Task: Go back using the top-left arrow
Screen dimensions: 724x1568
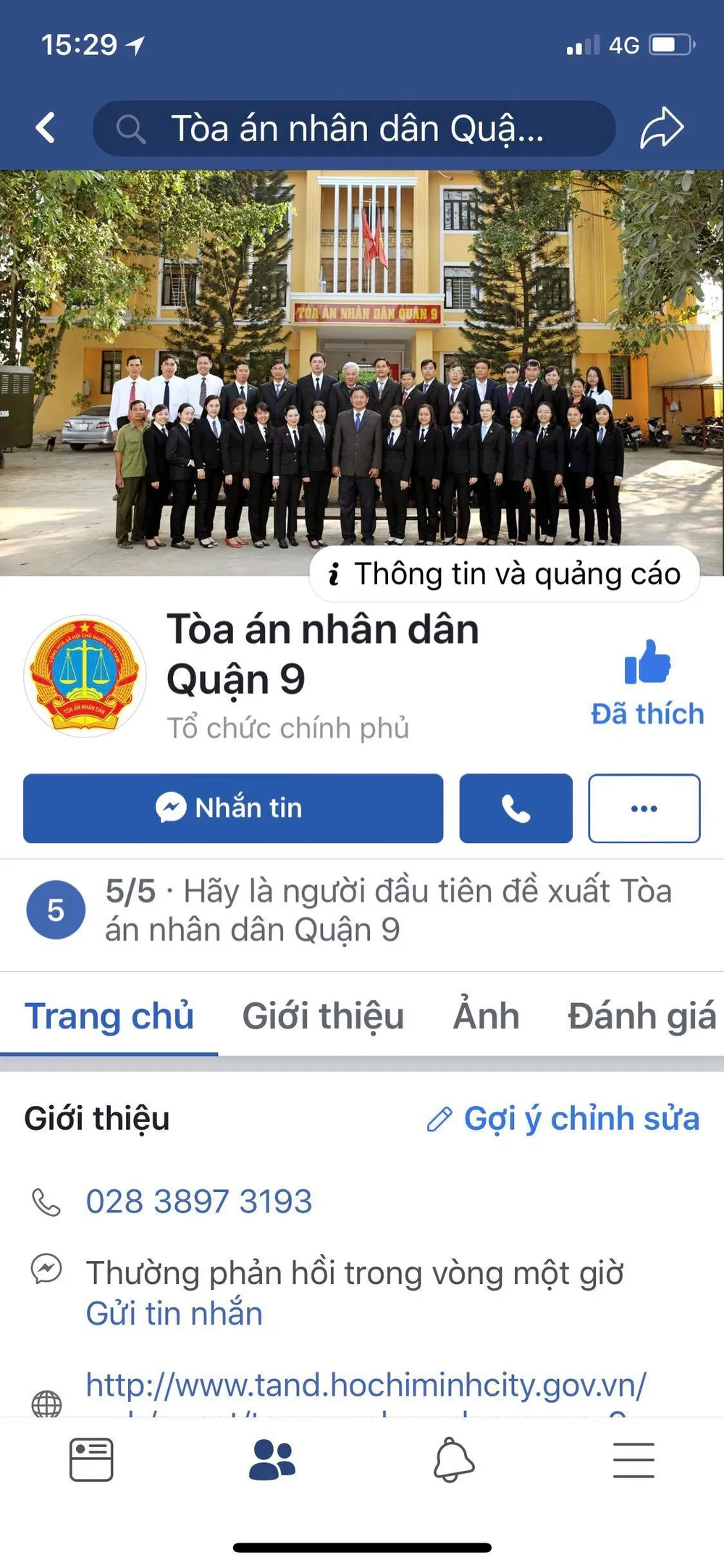Action: pyautogui.click(x=46, y=128)
